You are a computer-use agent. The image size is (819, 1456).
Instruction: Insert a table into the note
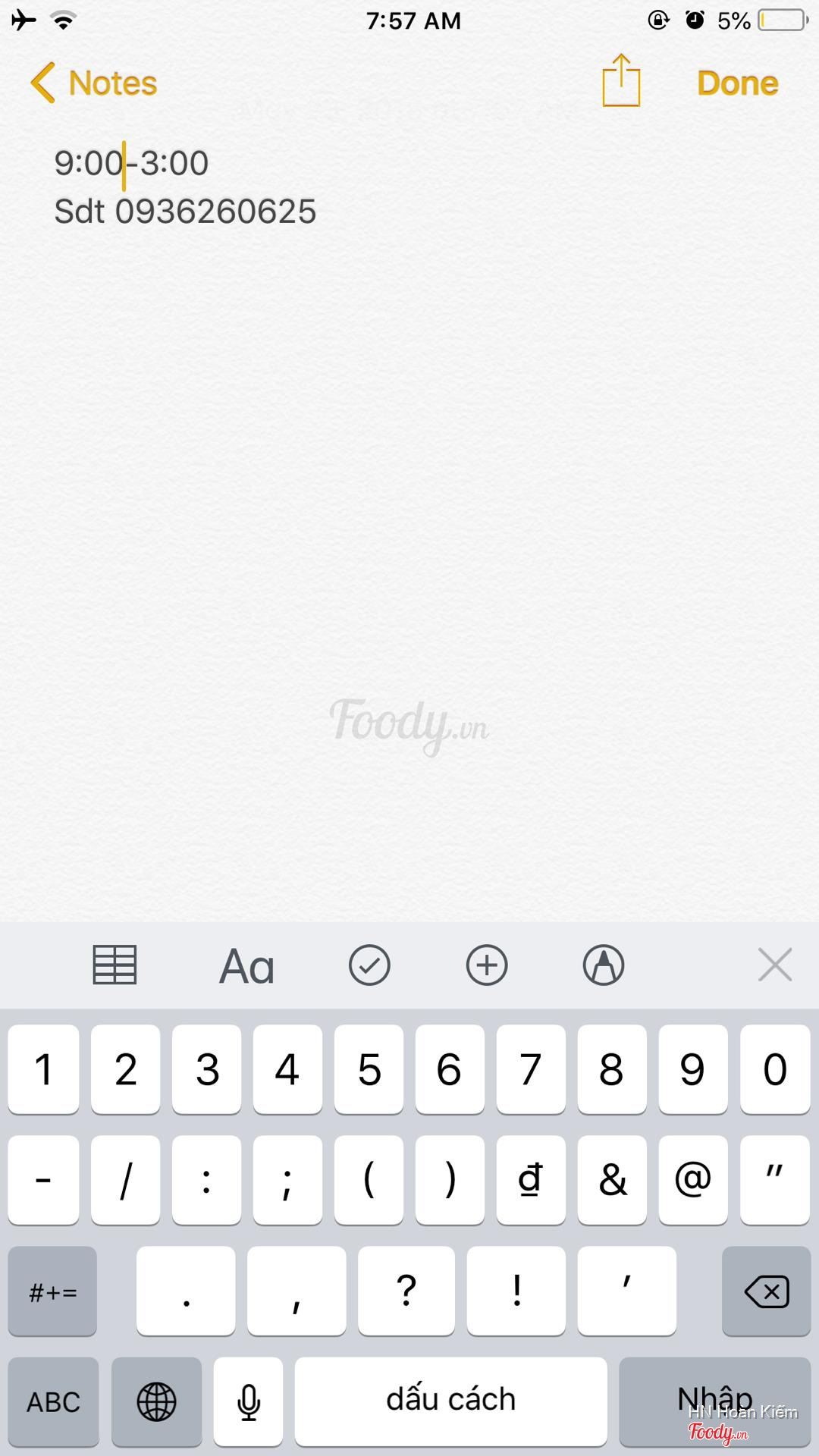[115, 965]
